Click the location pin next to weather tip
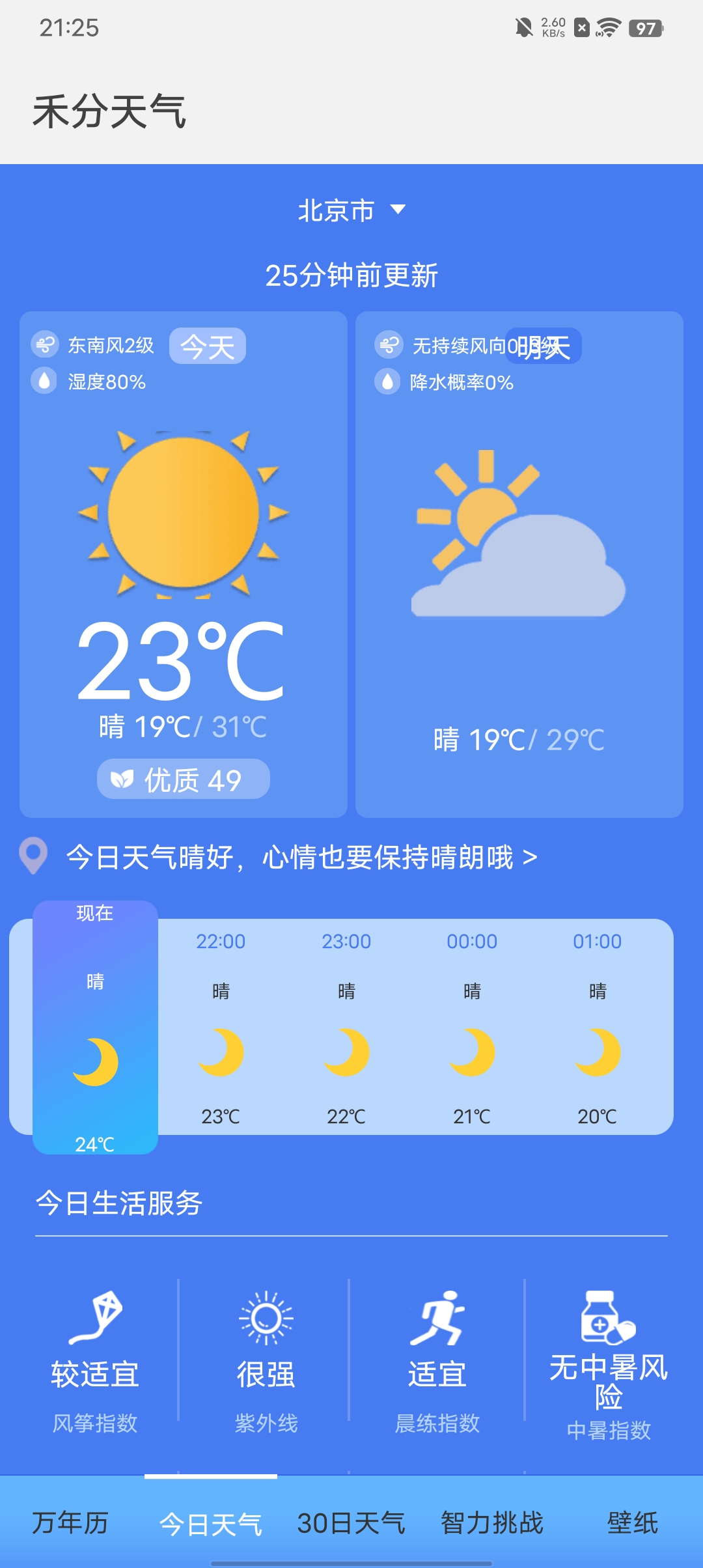The height and width of the screenshot is (1568, 703). (x=35, y=858)
